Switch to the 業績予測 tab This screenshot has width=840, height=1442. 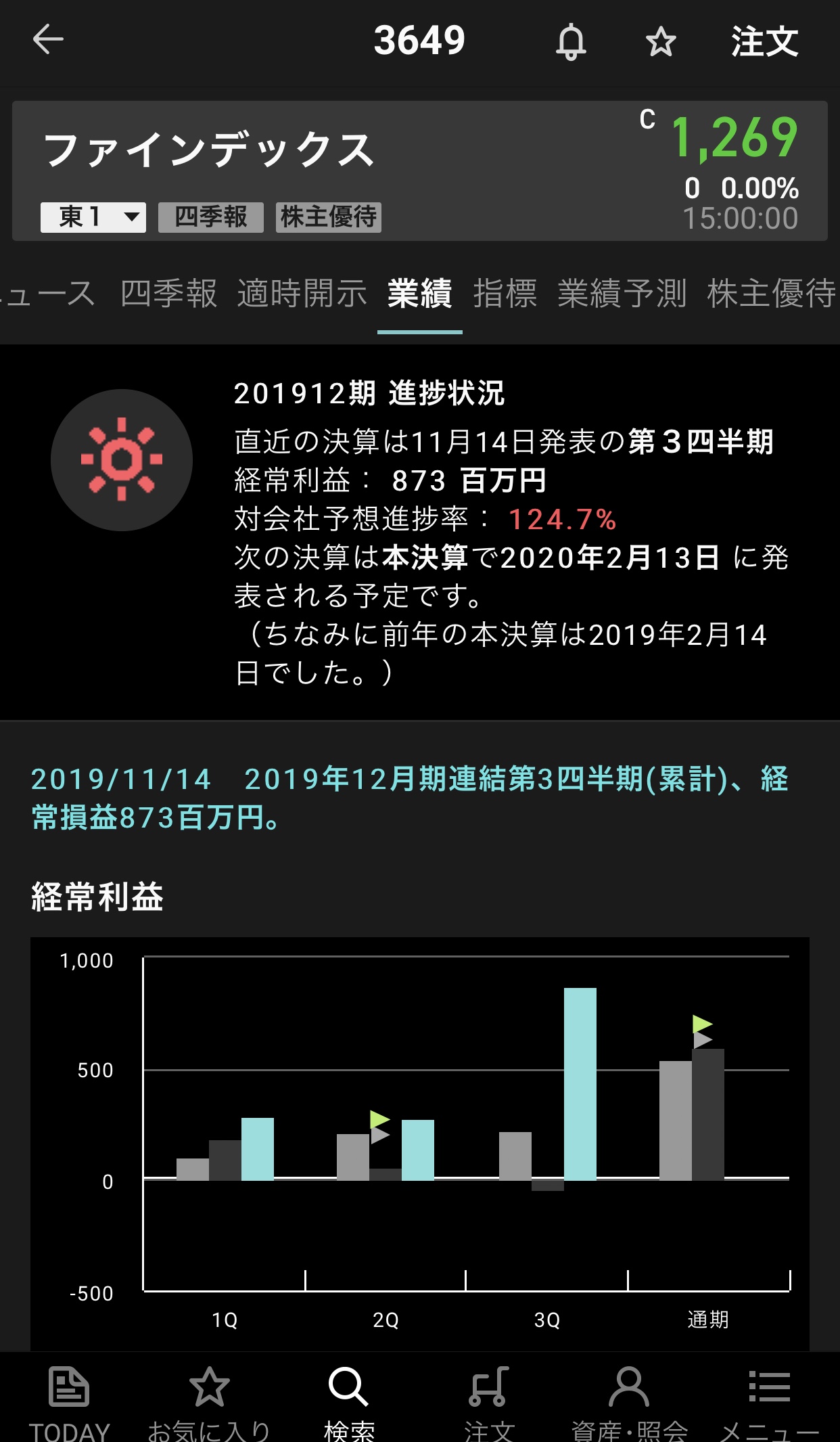click(x=622, y=294)
